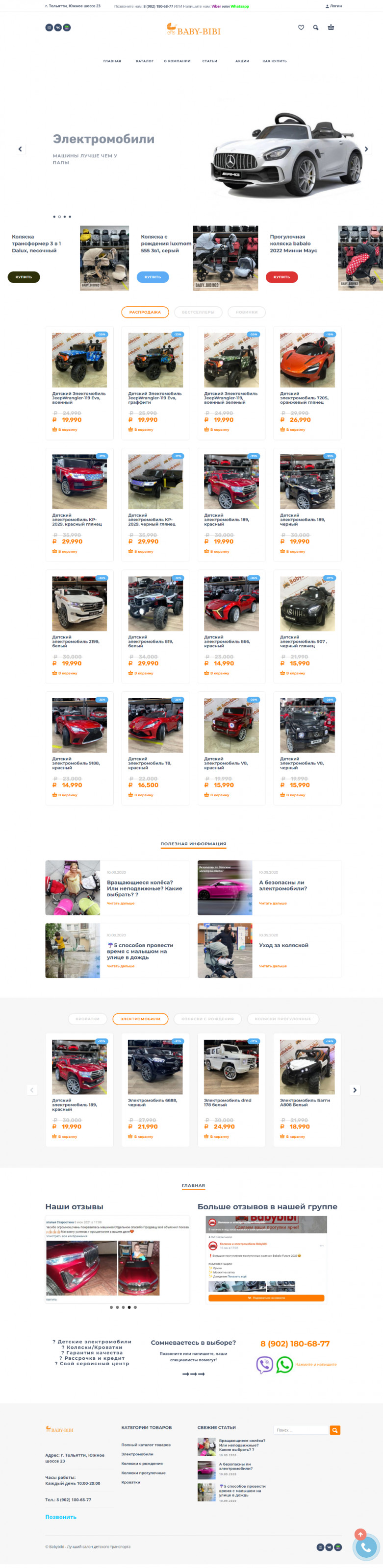Read more about Уход за коляской
Screen dimensions: 383x1568
[x=272, y=966]
